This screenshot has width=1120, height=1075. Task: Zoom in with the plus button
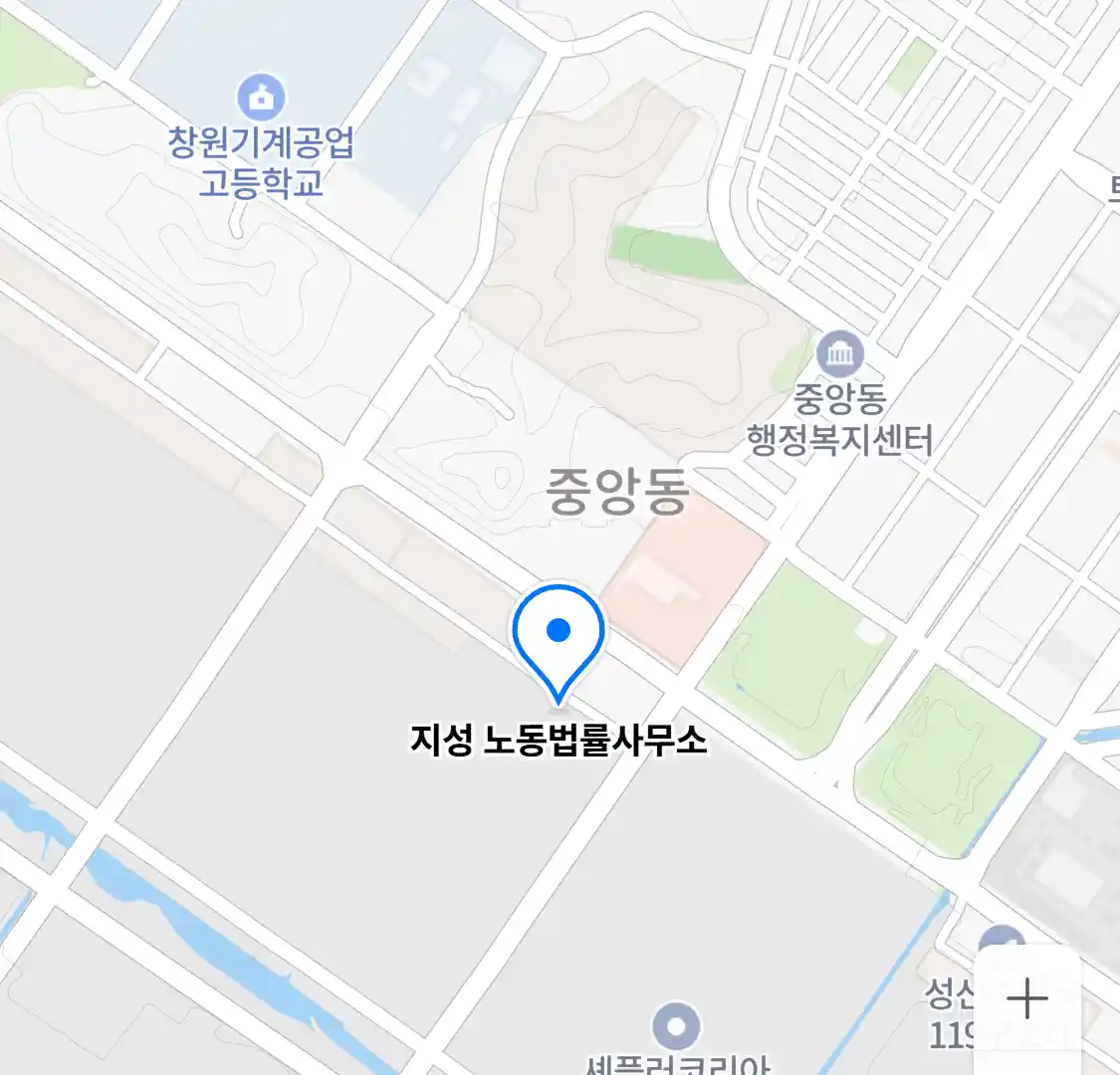[1026, 998]
